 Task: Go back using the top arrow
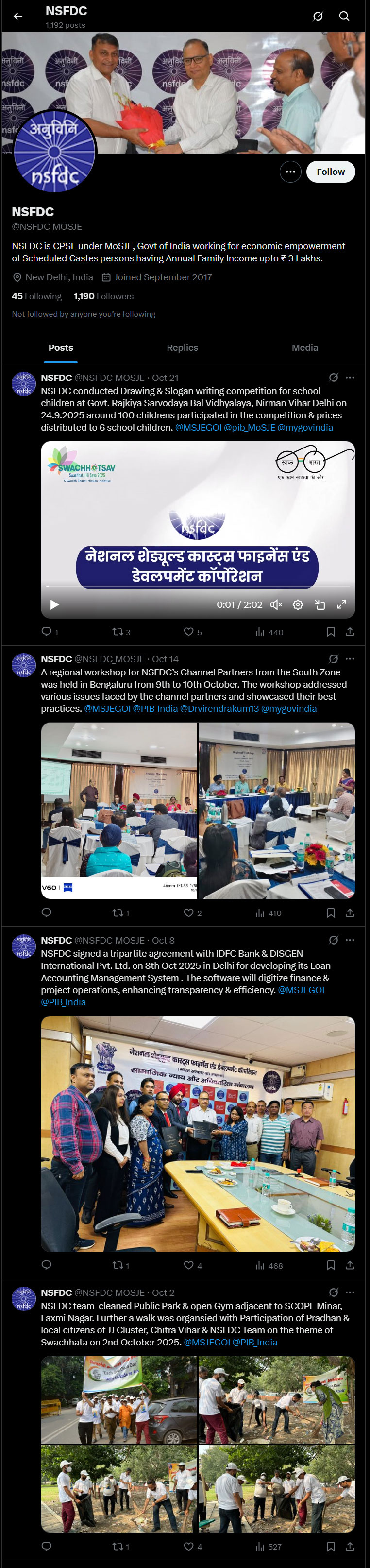17,17
